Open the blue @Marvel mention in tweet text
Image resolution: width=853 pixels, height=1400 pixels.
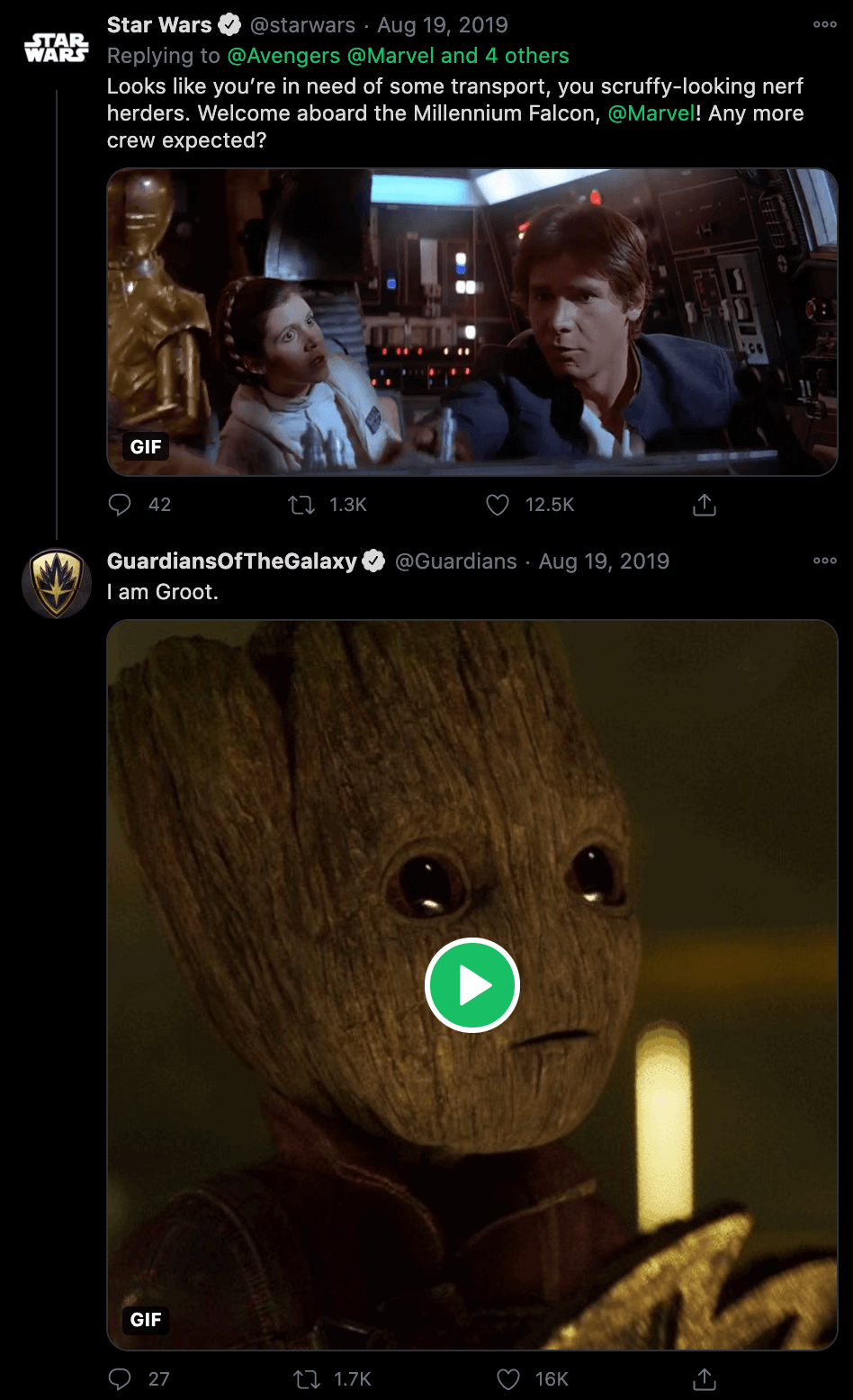(651, 113)
